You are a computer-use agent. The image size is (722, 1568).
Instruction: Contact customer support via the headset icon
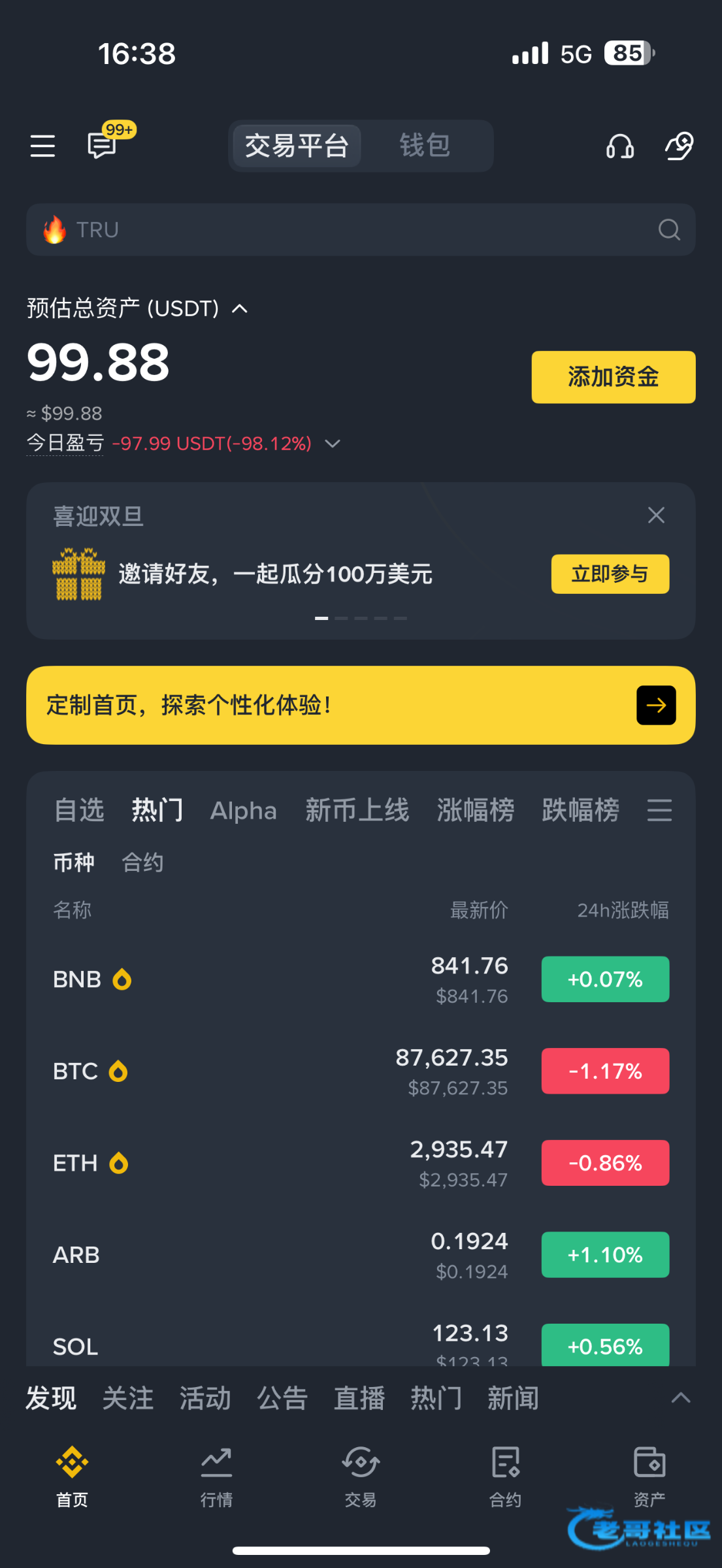619,146
